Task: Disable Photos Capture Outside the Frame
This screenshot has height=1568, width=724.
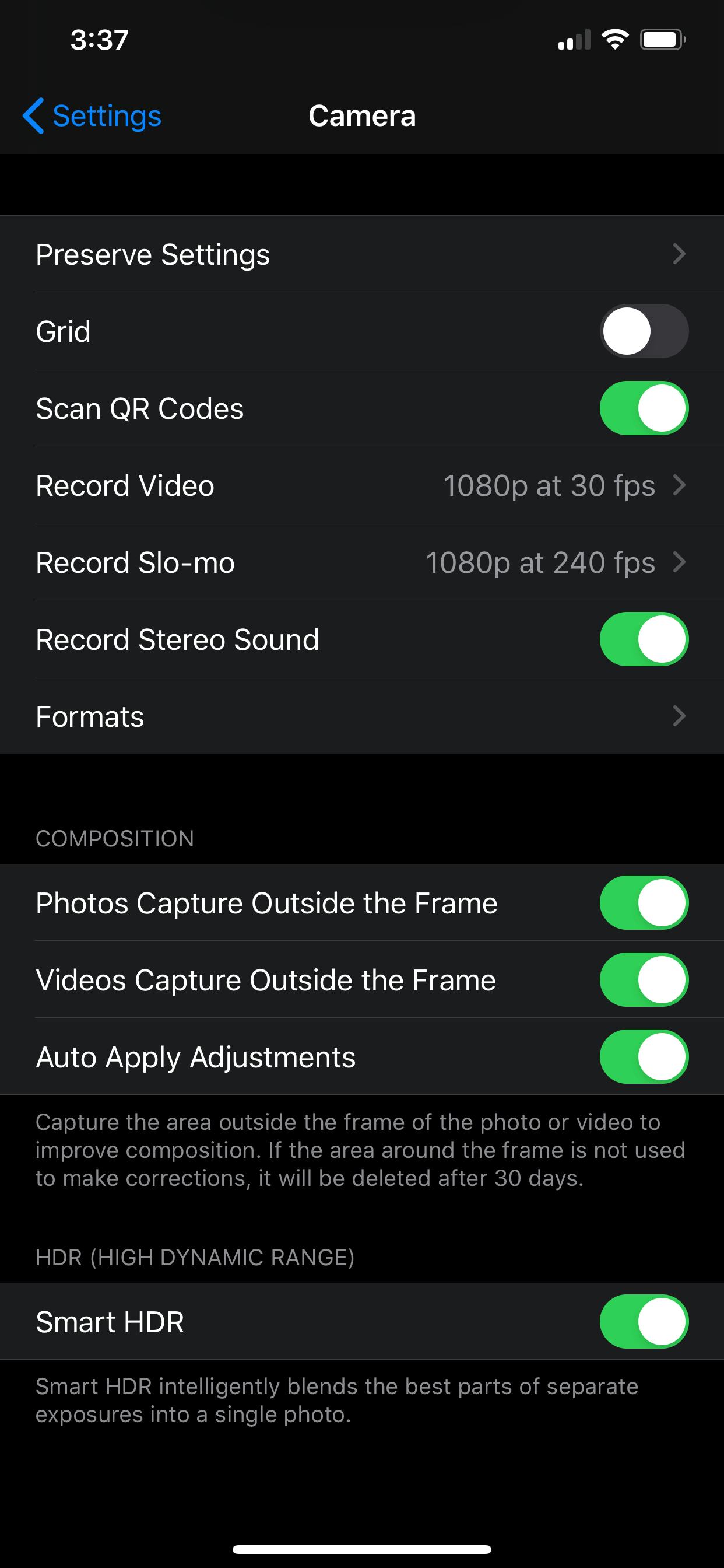Action: point(644,902)
